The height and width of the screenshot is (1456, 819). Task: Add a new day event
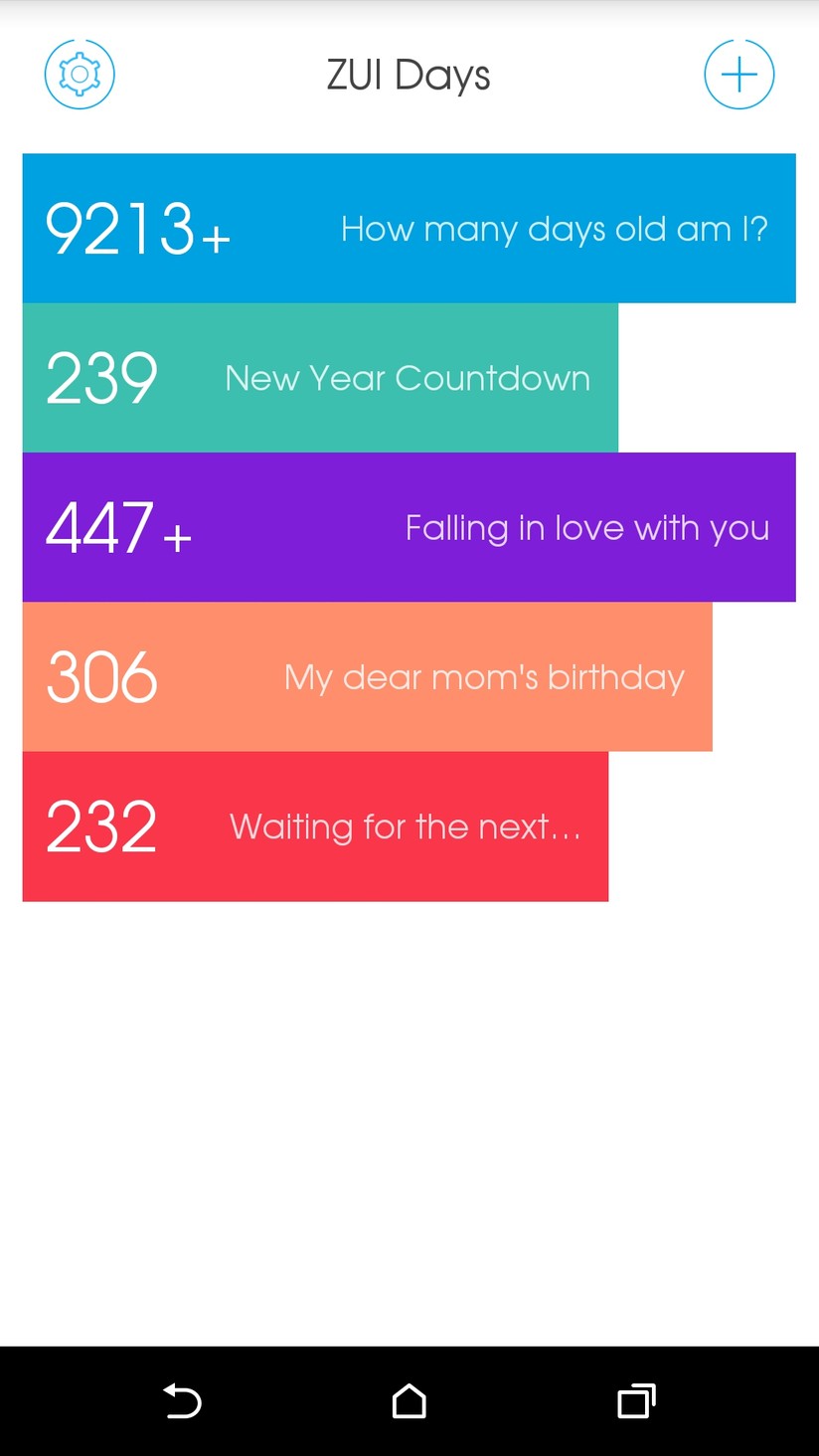[x=738, y=75]
